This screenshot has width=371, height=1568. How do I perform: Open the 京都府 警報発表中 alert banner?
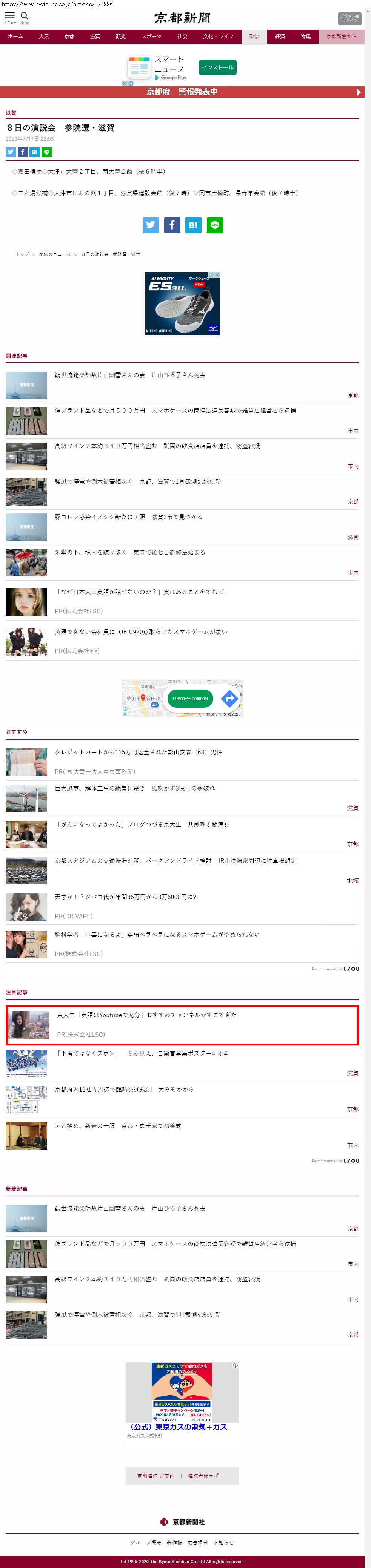pos(185,92)
